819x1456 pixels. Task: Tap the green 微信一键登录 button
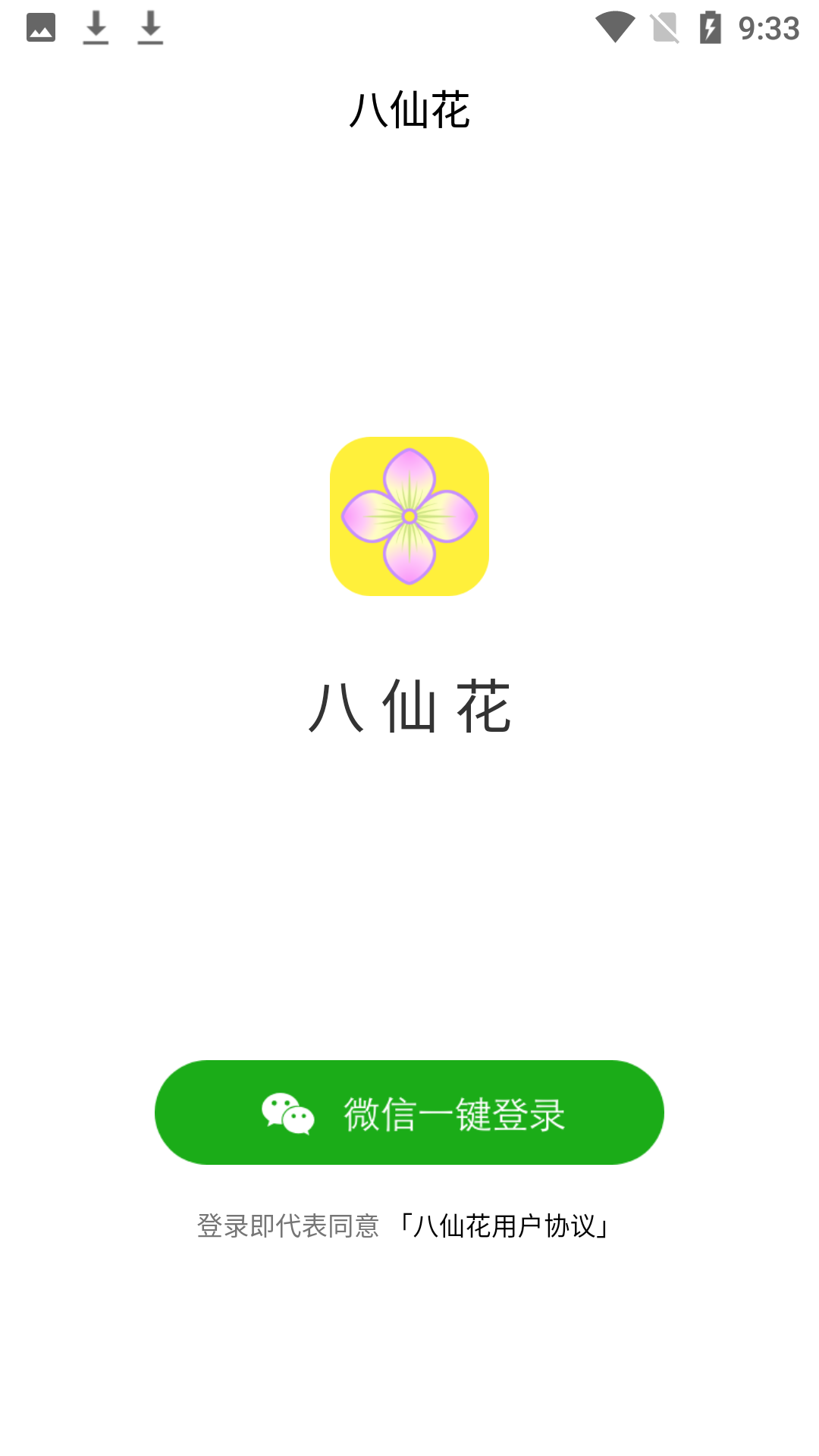[x=409, y=1112]
